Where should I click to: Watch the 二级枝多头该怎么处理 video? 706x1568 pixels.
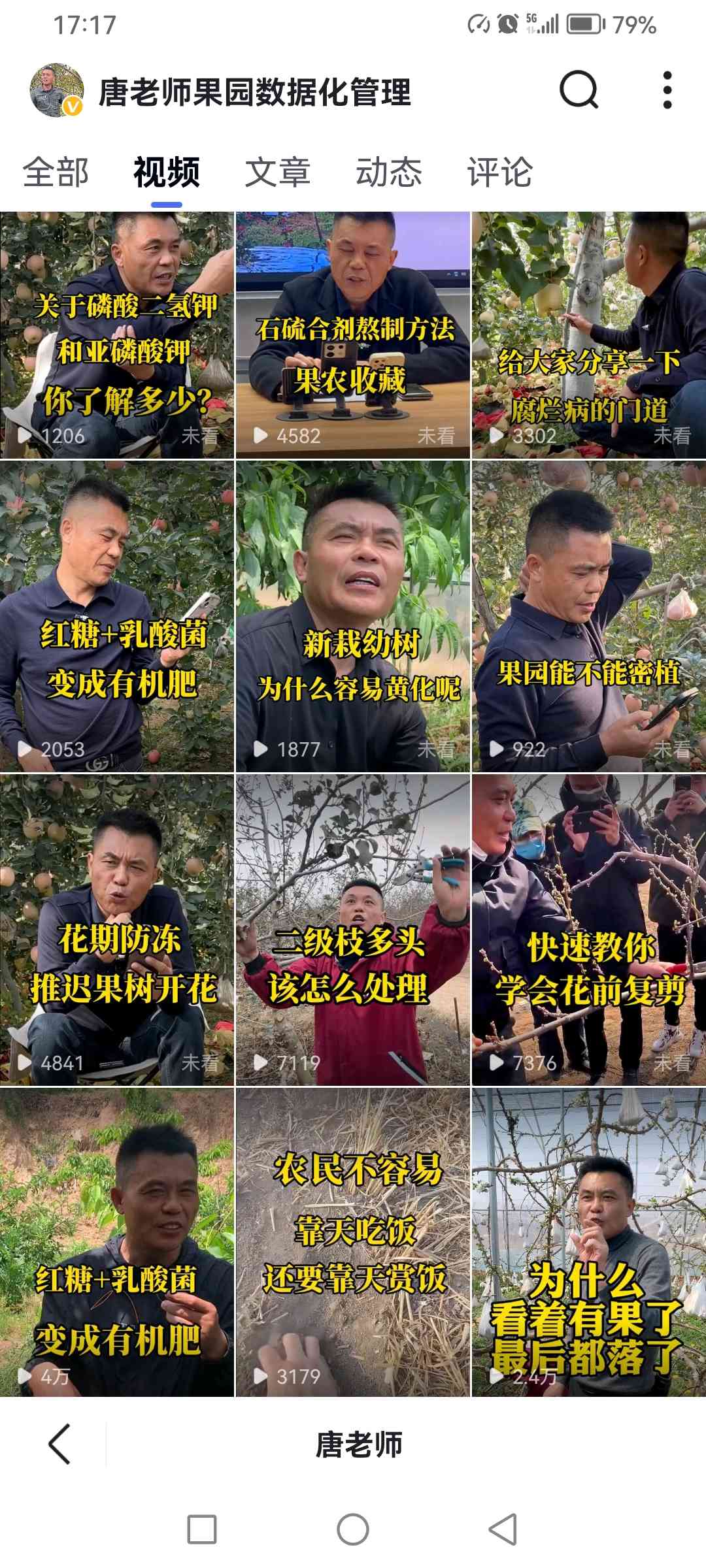point(353,929)
